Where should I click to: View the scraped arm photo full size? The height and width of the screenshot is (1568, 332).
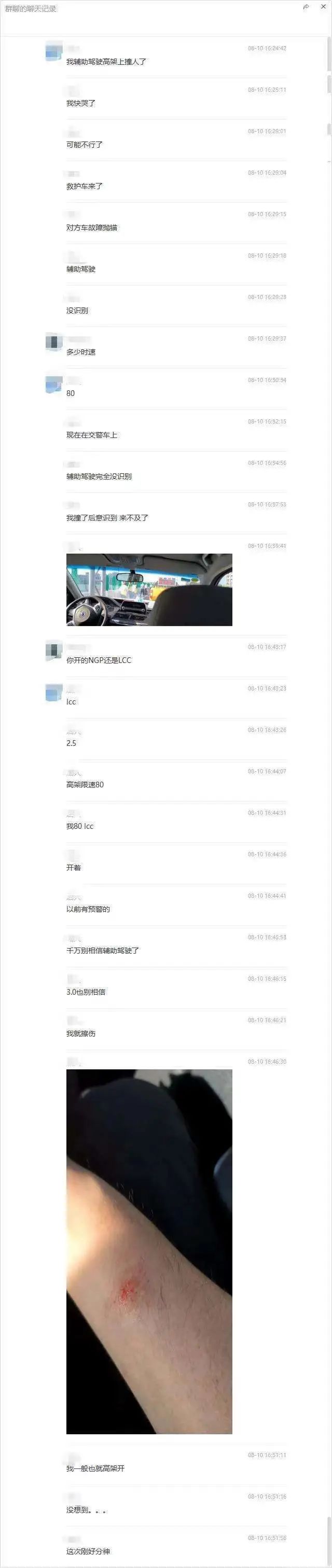pos(149,1251)
